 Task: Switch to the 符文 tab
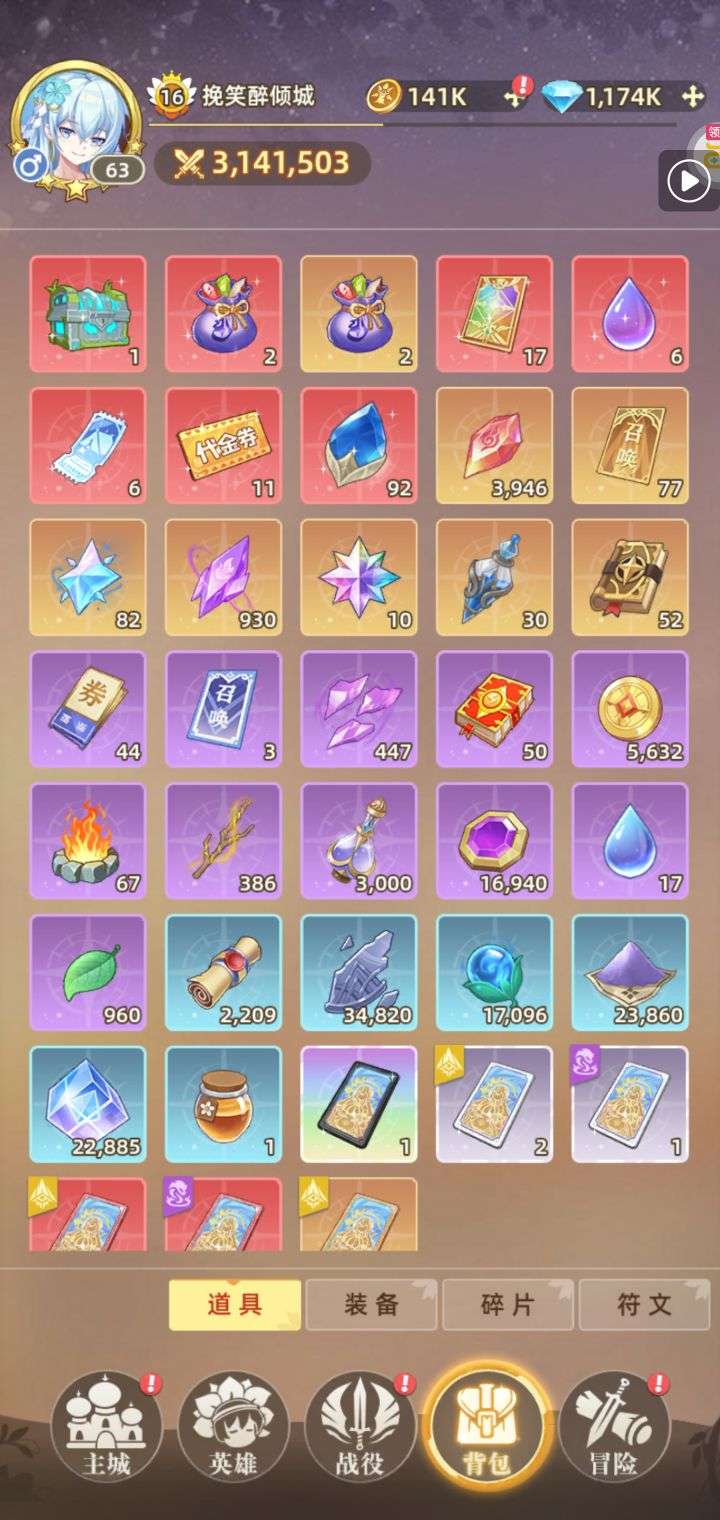coord(644,1305)
